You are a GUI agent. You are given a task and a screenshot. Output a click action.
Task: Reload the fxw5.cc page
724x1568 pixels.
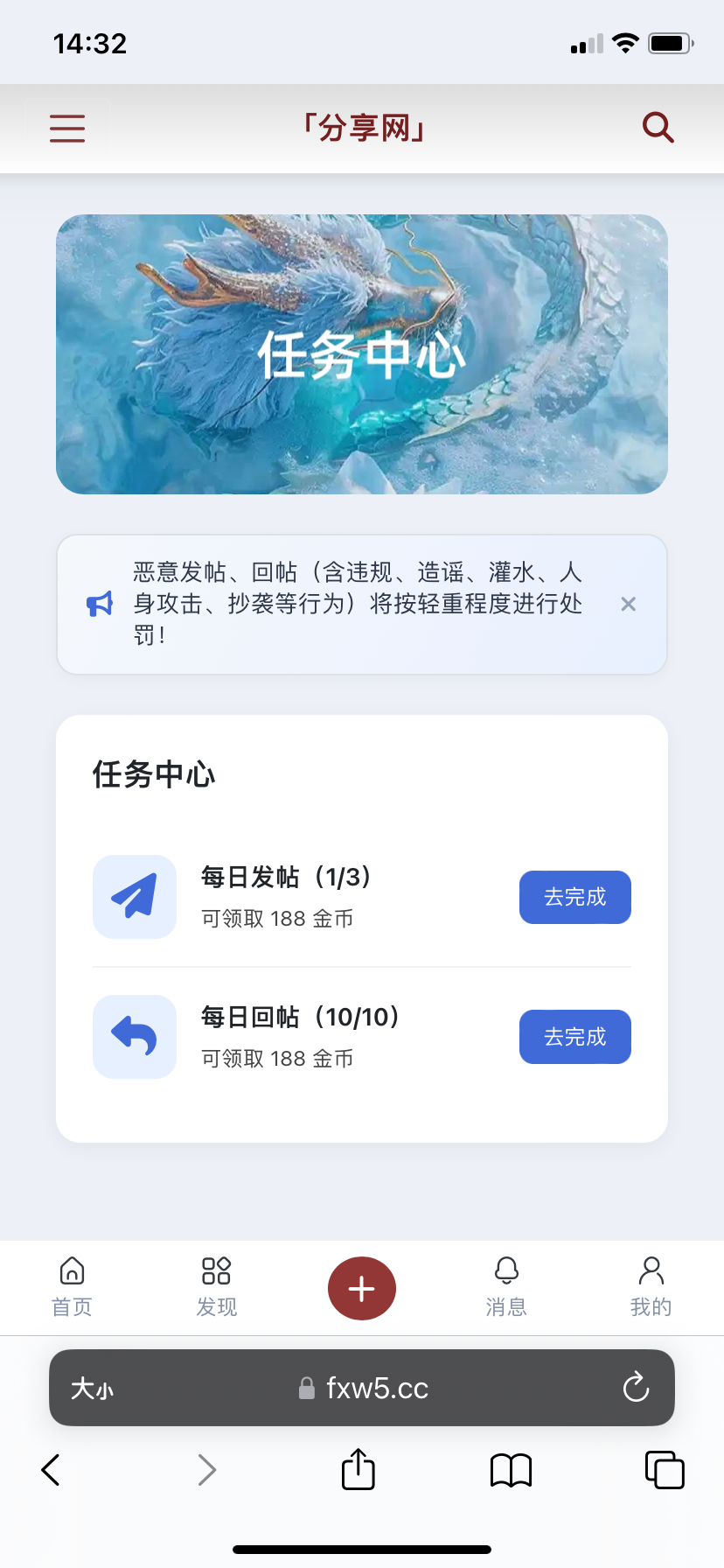[636, 1388]
